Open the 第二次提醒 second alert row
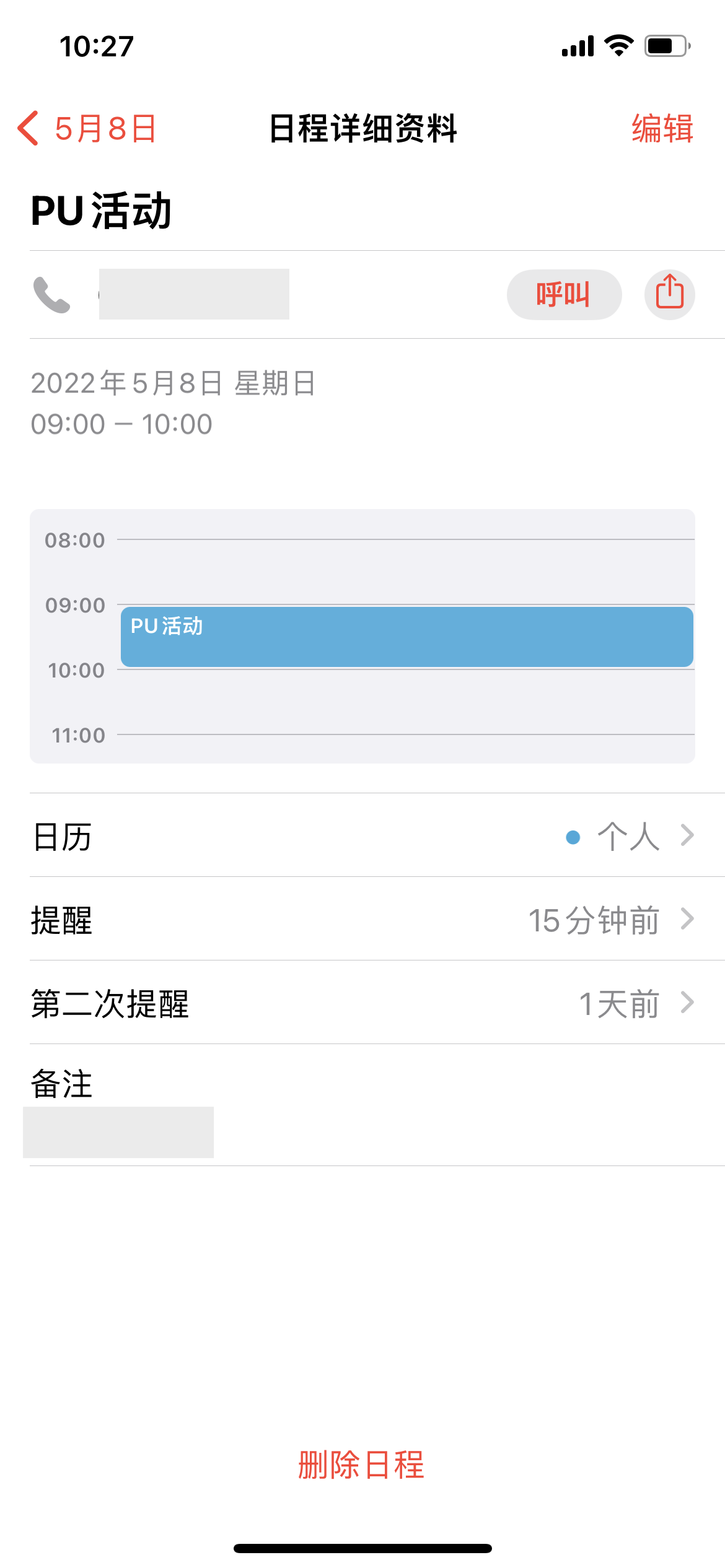Image resolution: width=725 pixels, height=1568 pixels. [362, 1003]
